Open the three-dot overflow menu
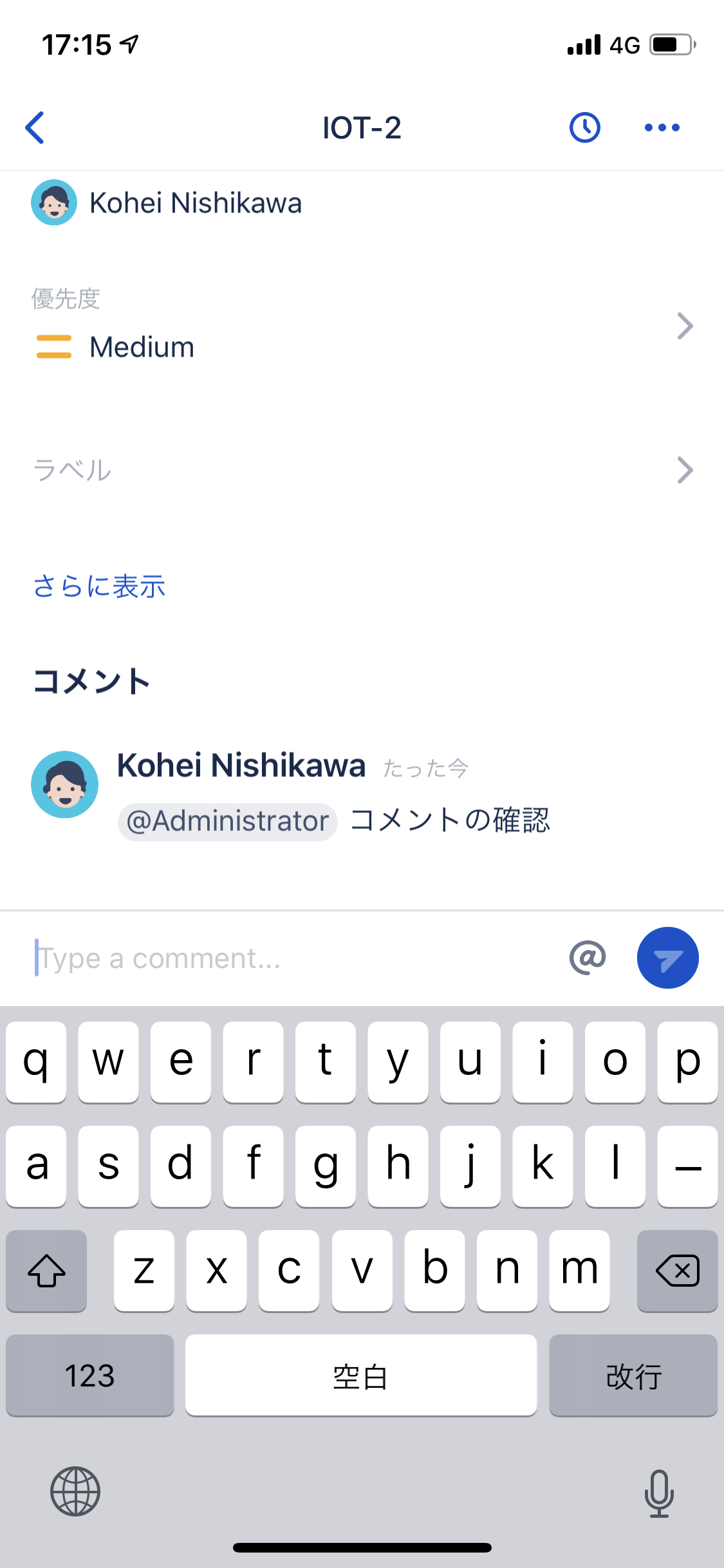 (x=662, y=127)
